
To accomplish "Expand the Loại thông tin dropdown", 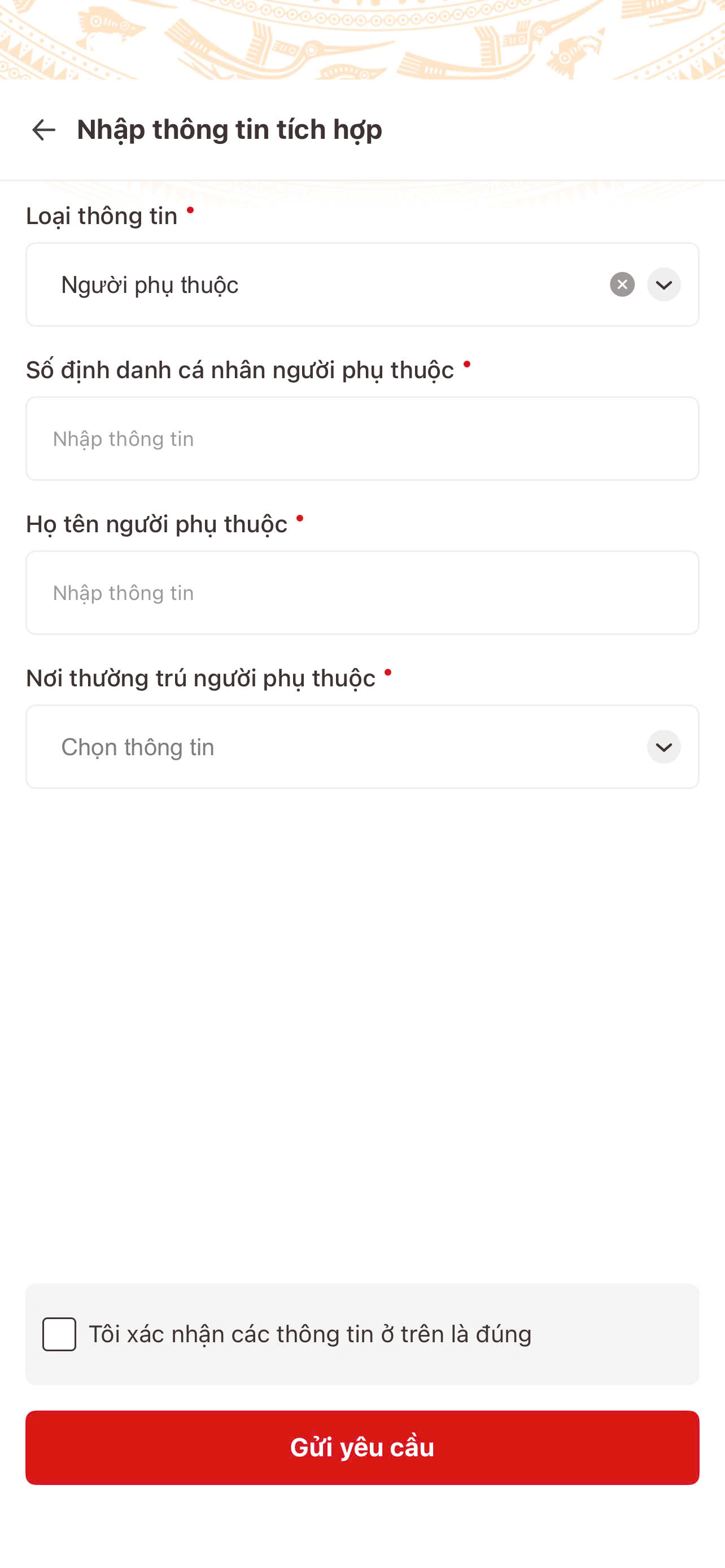I will point(663,284).
